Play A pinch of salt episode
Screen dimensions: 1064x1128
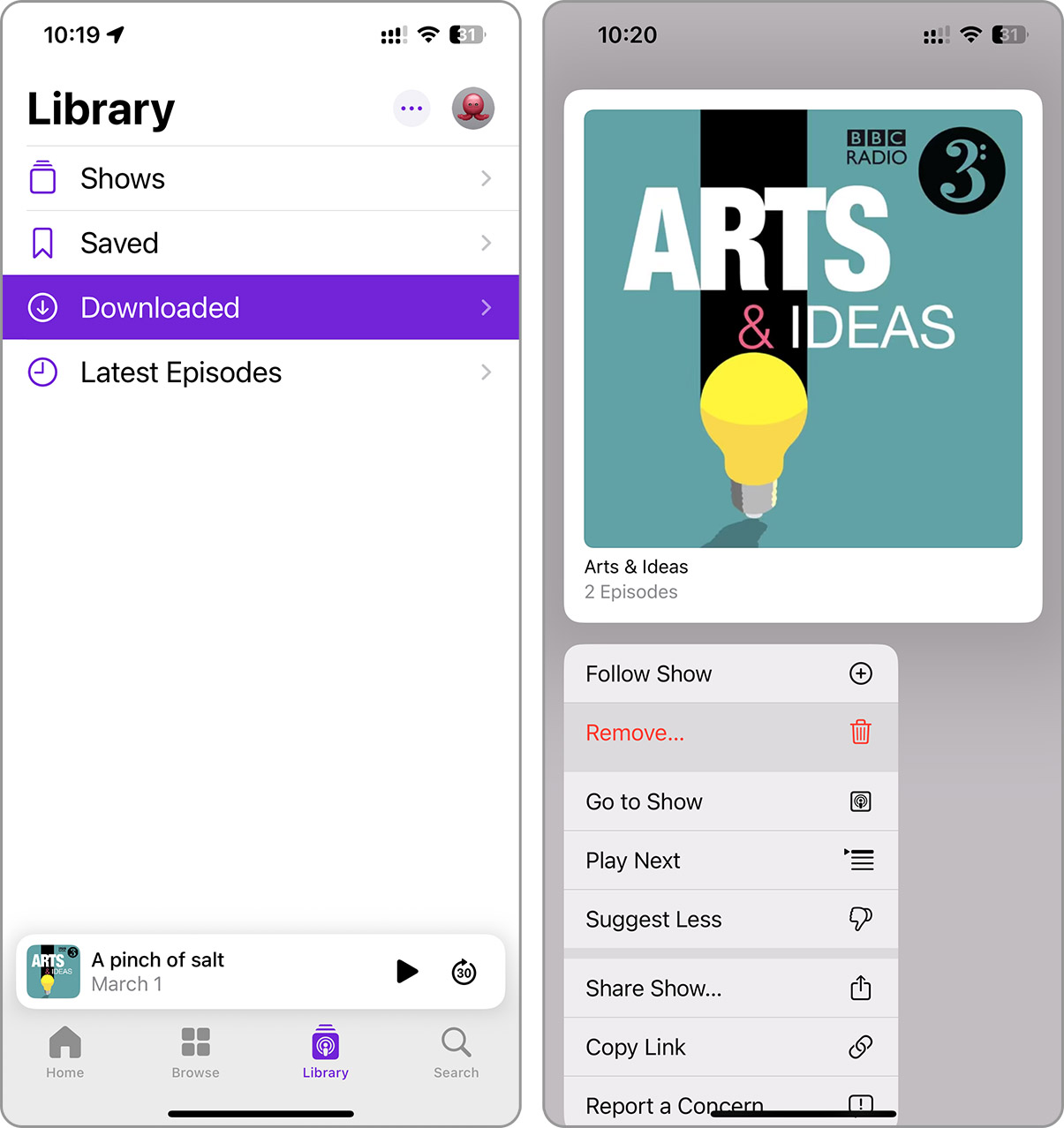[x=407, y=971]
